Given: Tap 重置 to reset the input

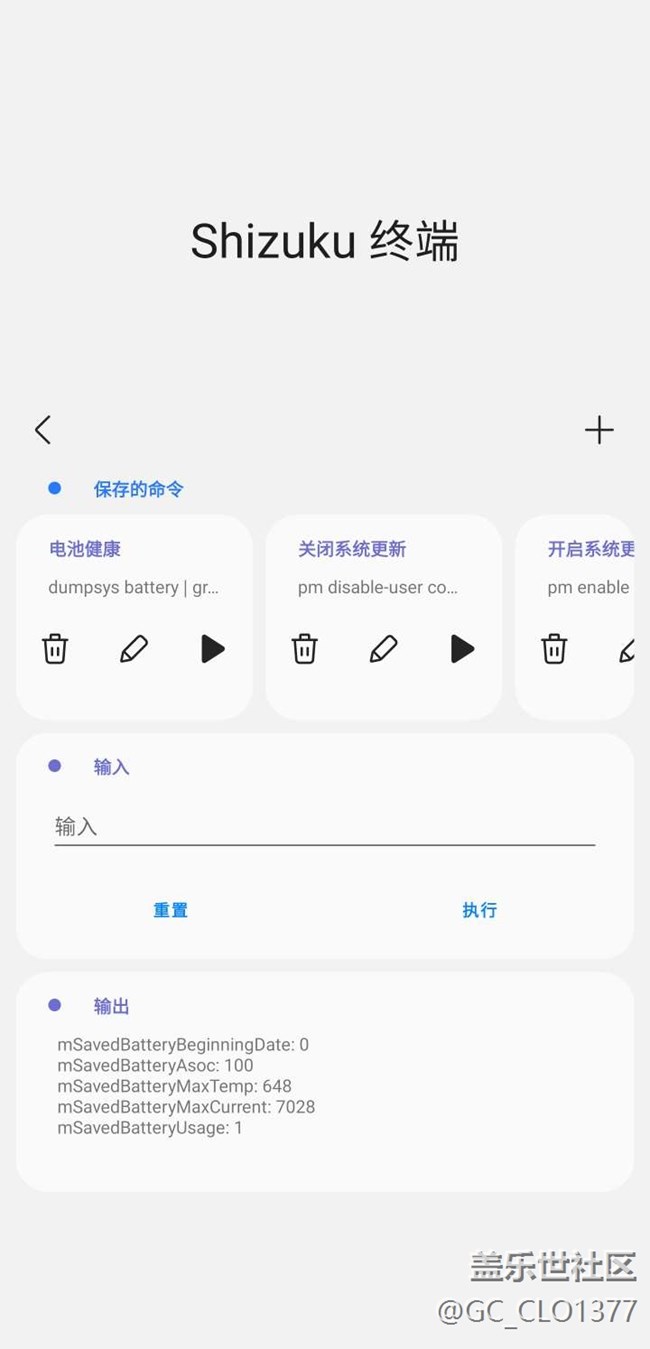Looking at the screenshot, I should 170,910.
